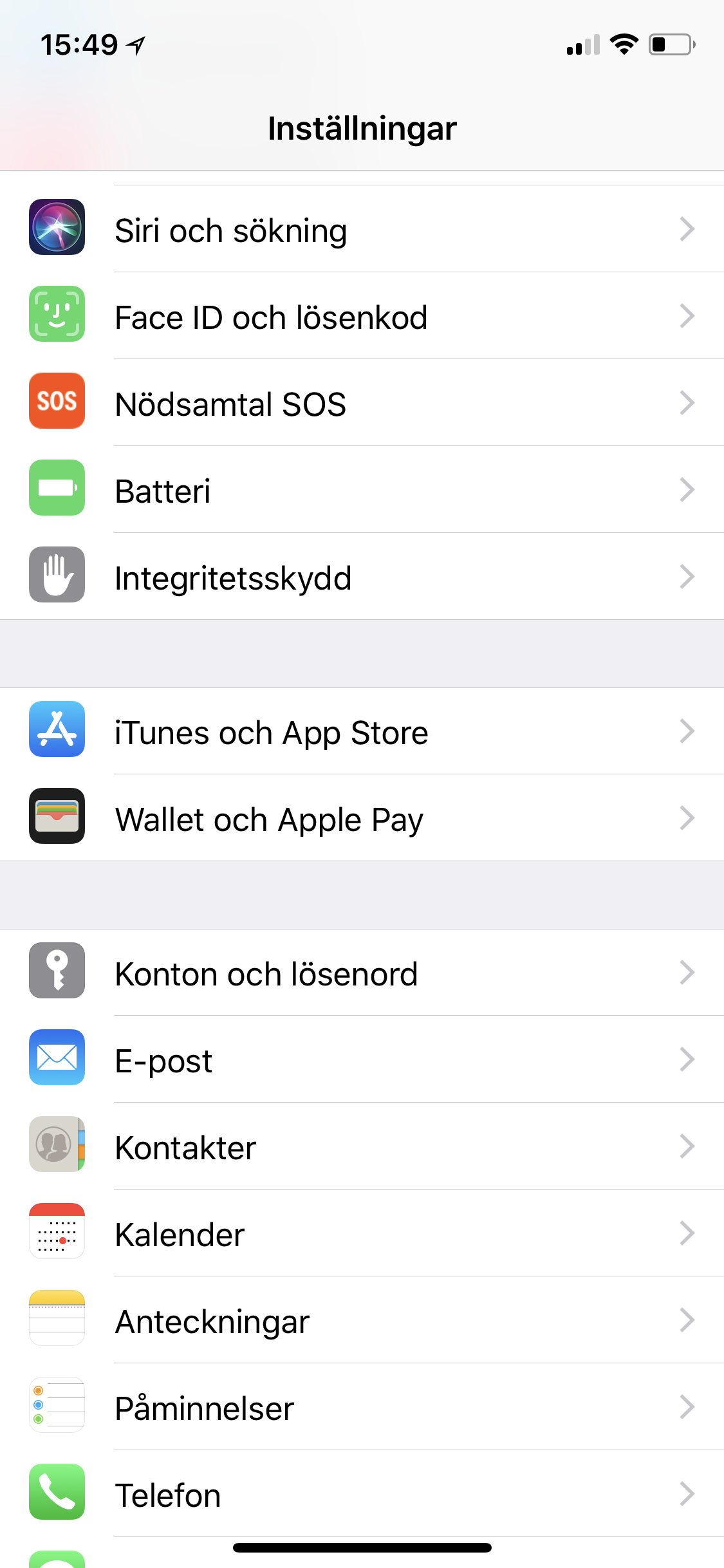The width and height of the screenshot is (724, 1568).
Task: Select the Kalender row
Action: coord(360,1234)
